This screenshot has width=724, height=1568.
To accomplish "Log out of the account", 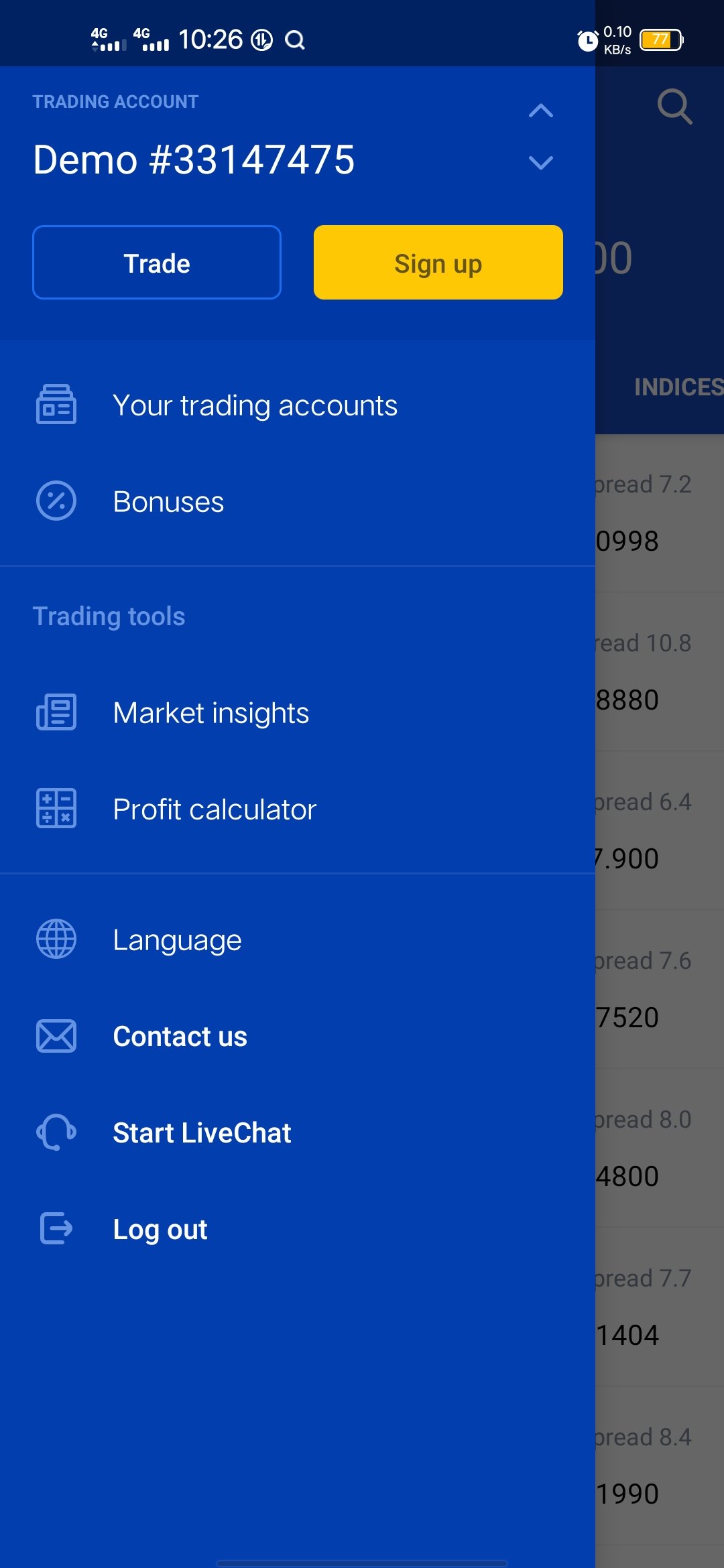I will 298,1229.
